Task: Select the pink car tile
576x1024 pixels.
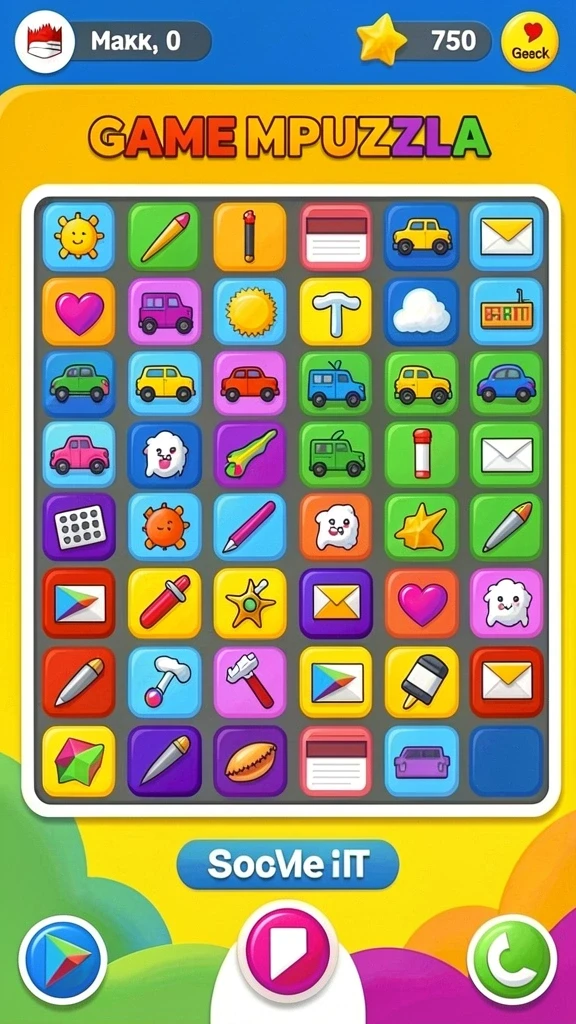Action: [x=79, y=454]
